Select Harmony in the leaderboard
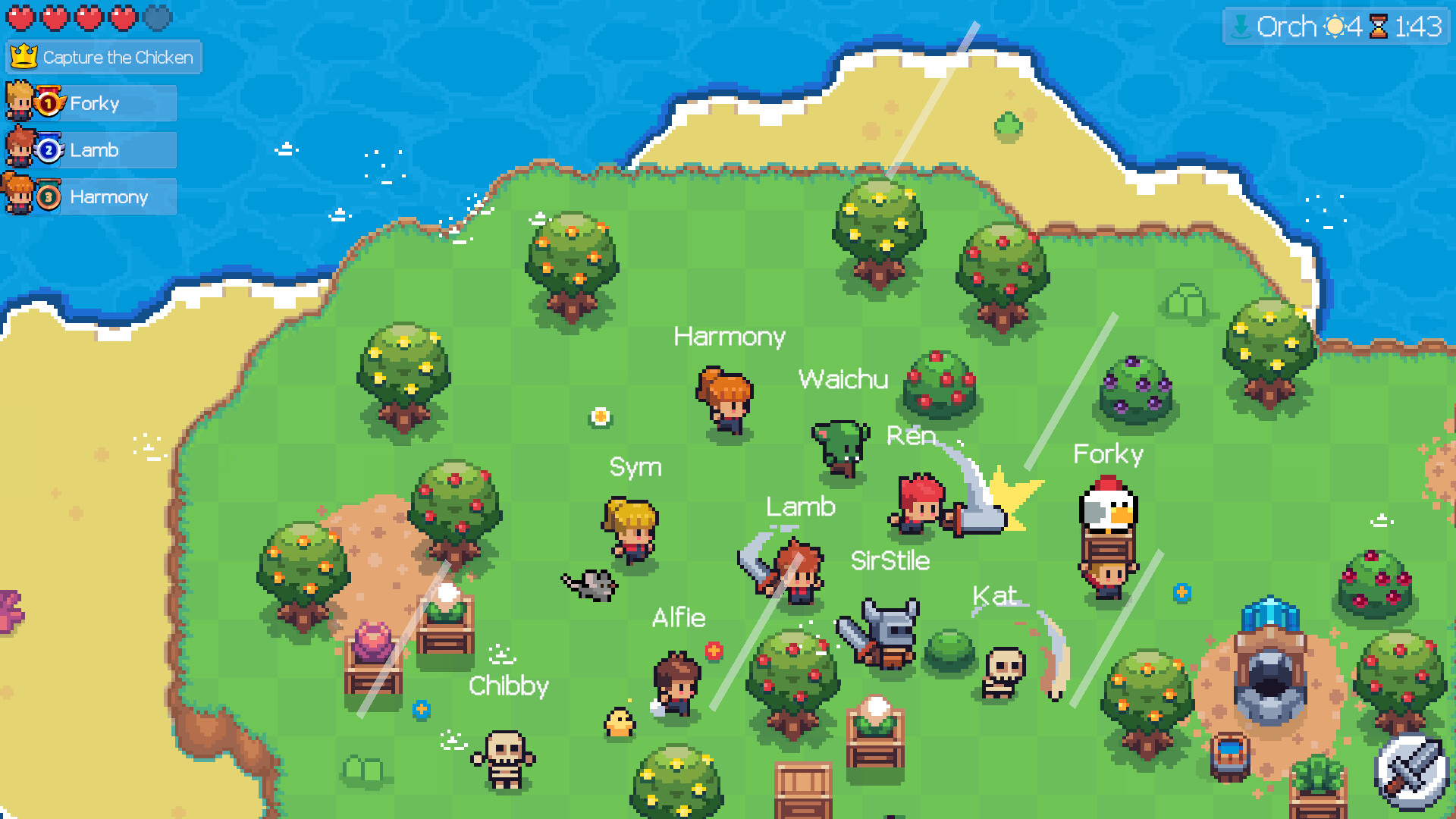This screenshot has height=819, width=1456. (x=93, y=196)
